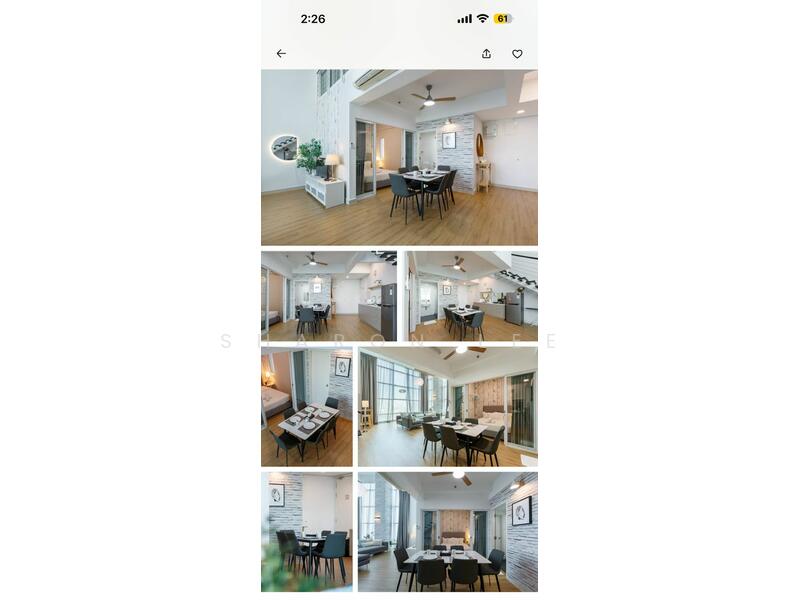Open the large top photo of the dining room

[399, 157]
